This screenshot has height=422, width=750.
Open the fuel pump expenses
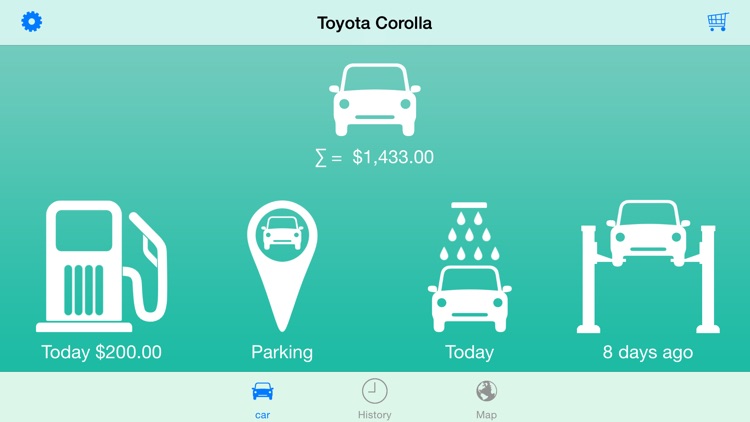(x=101, y=267)
